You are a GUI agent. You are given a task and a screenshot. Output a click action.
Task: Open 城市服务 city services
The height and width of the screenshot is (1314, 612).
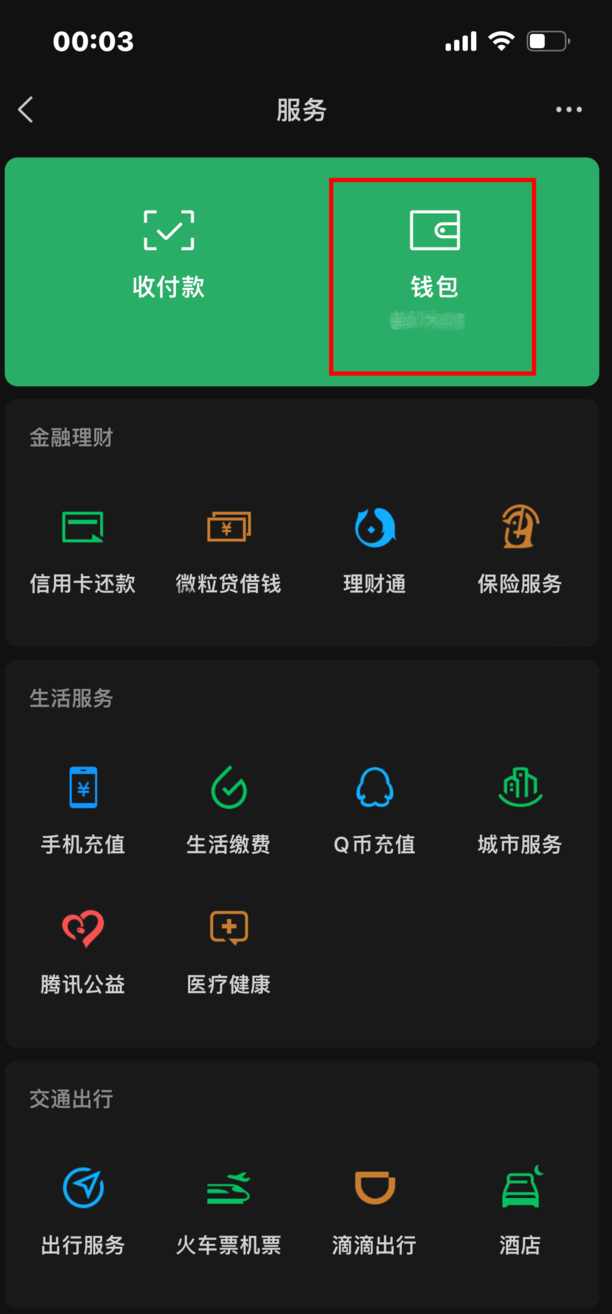520,811
